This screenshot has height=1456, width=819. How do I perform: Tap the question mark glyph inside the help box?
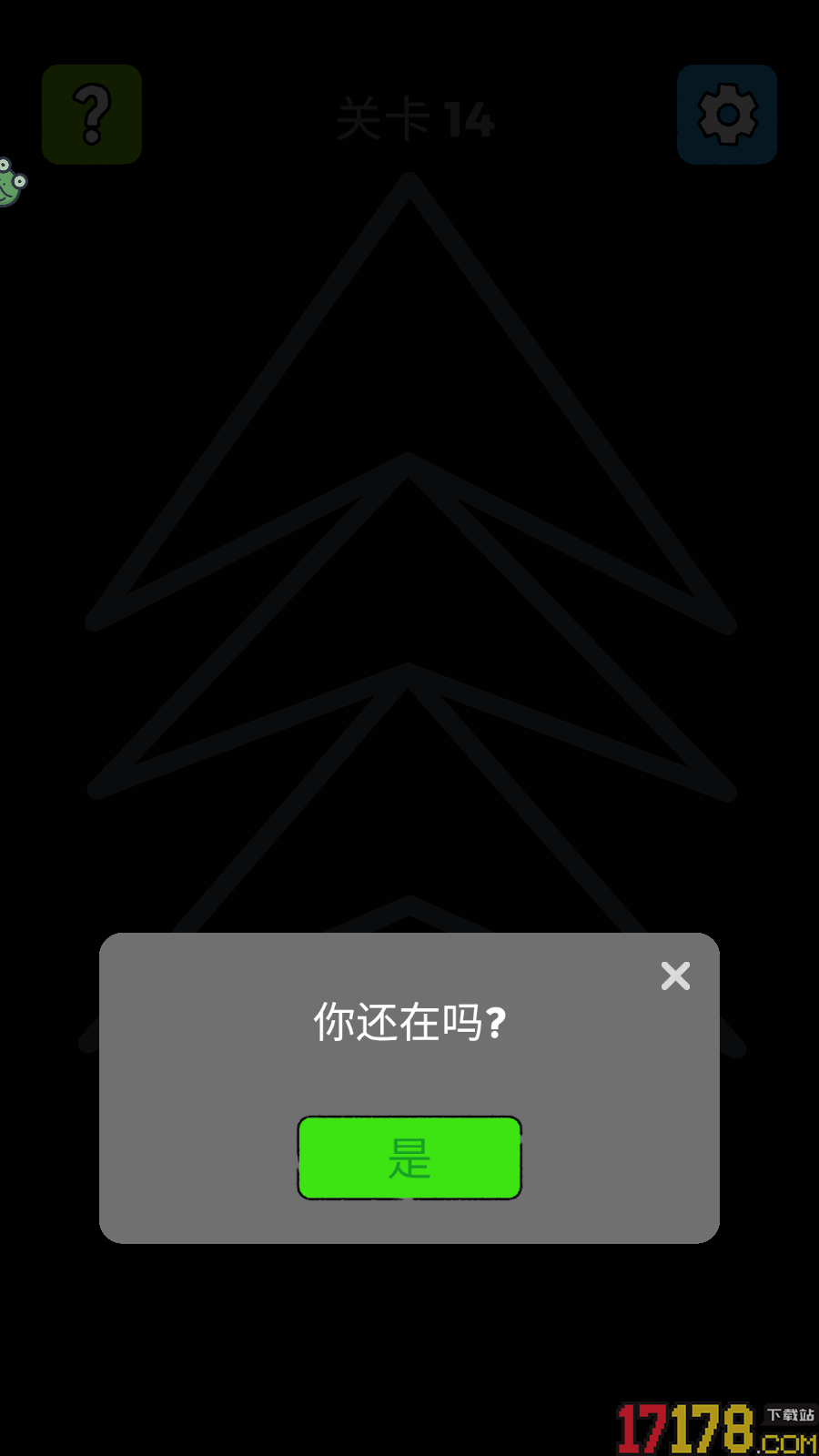(91, 111)
